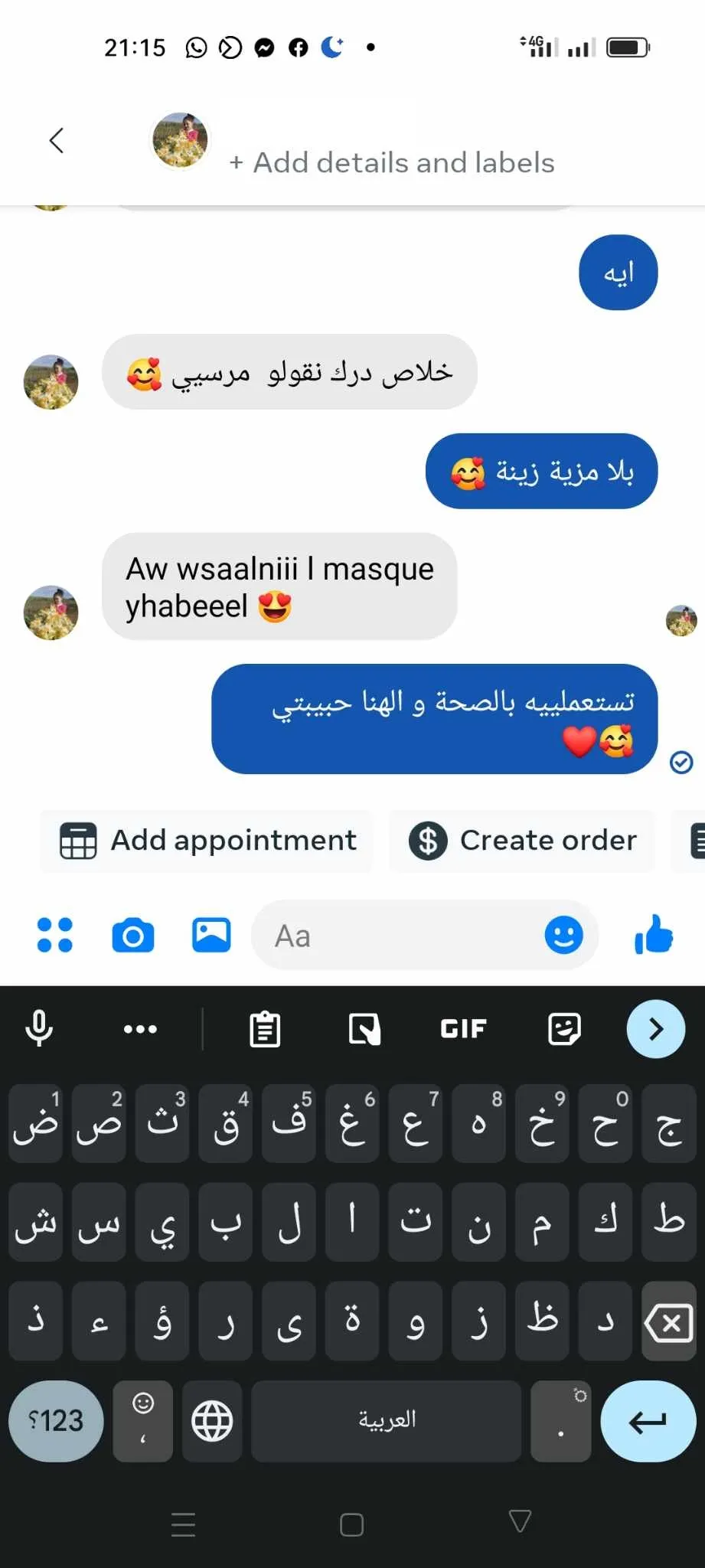Tap Add appointment button
The height and width of the screenshot is (1568, 705).
pos(207,841)
